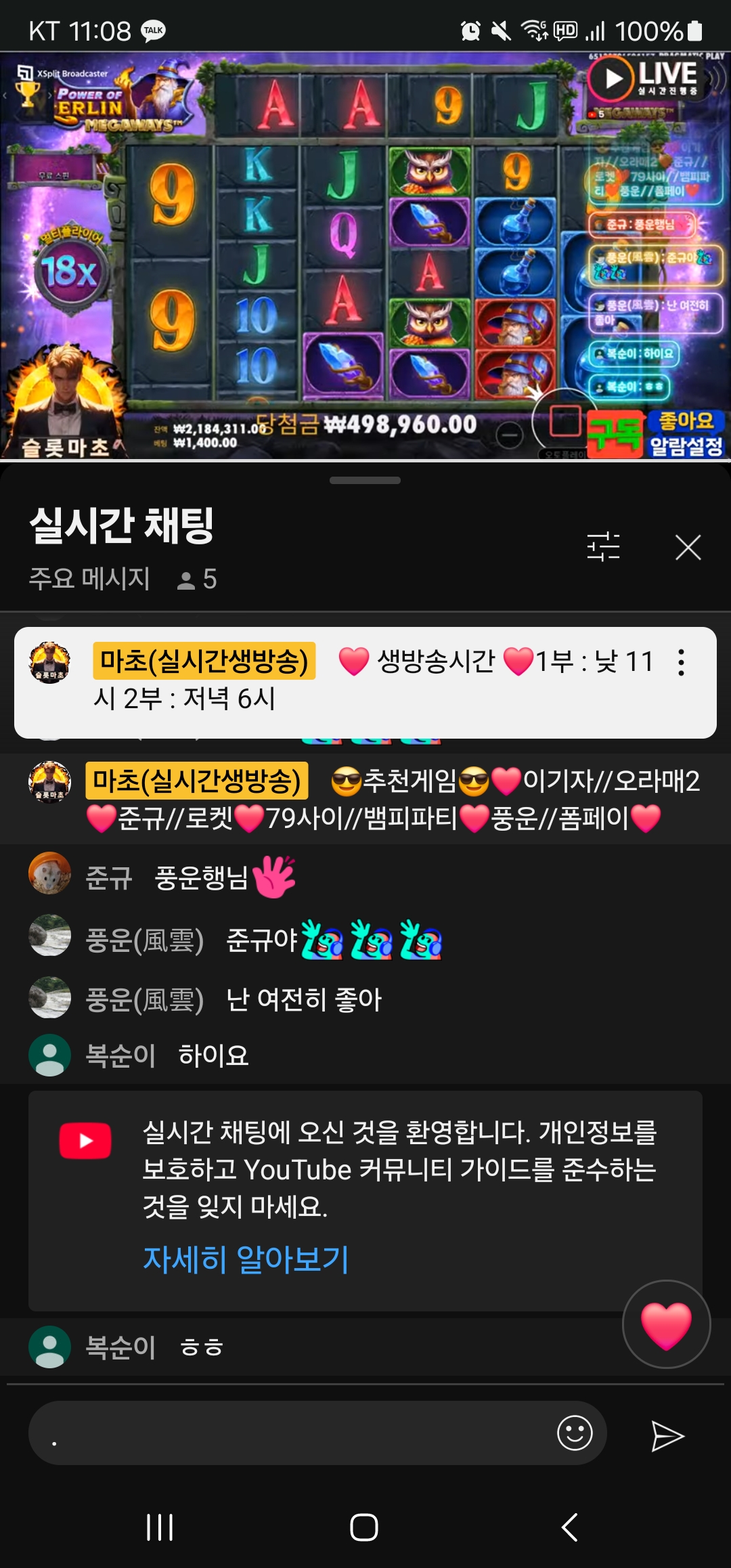Open recent apps from the navigation bar

tap(160, 1527)
